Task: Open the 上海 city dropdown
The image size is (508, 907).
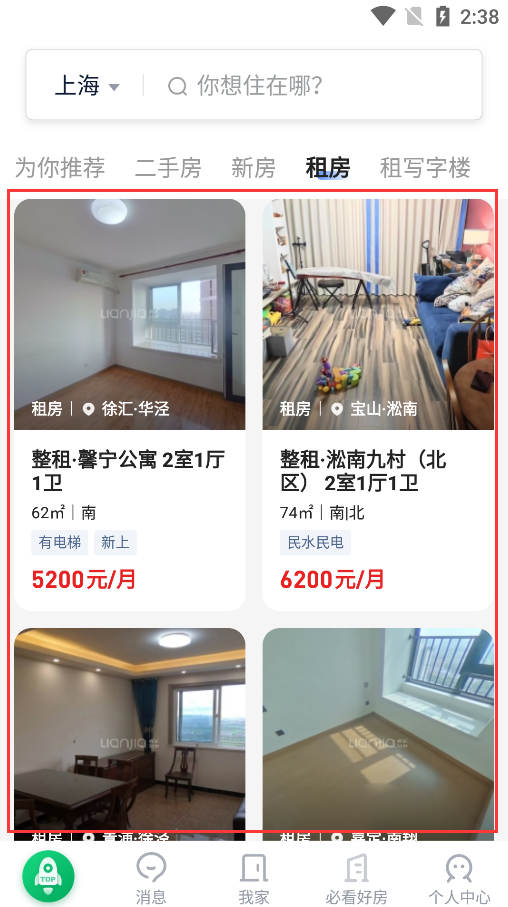Action: tap(87, 86)
